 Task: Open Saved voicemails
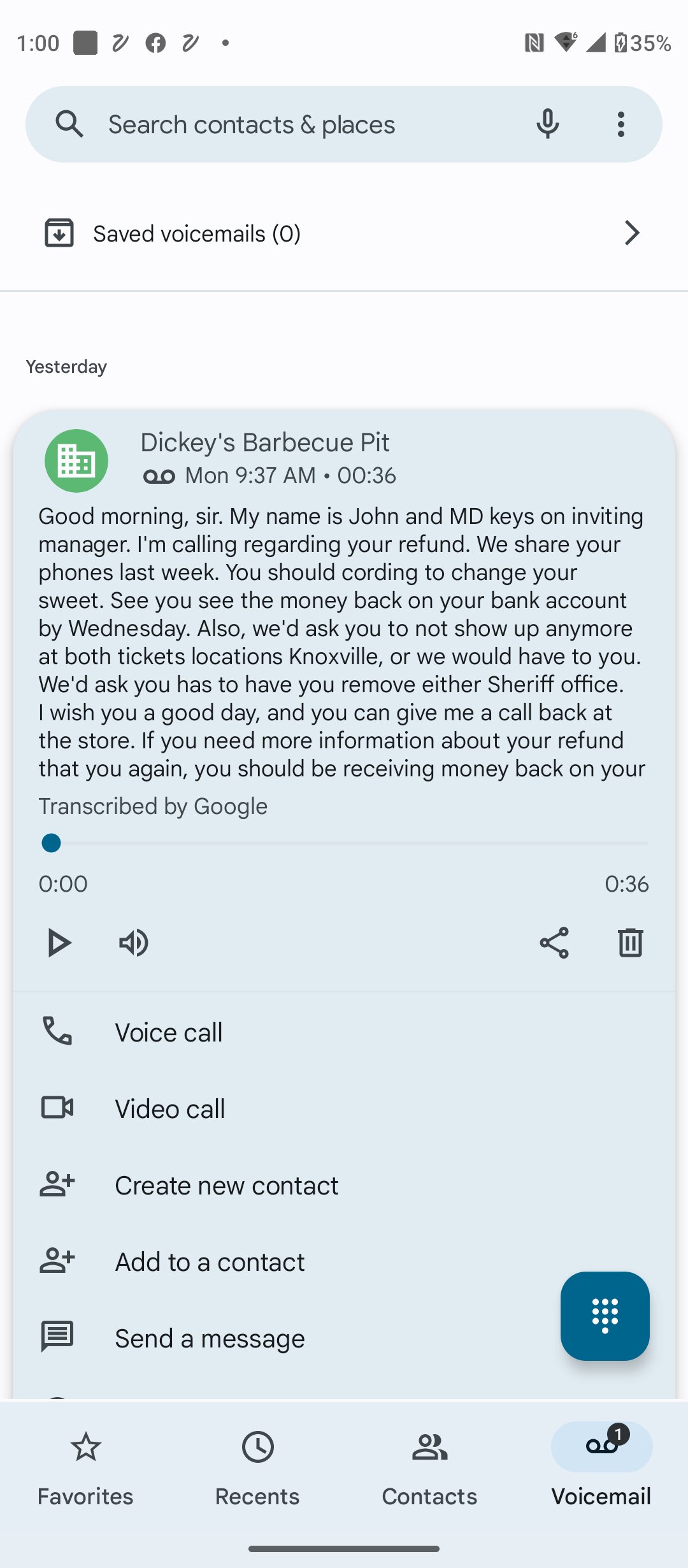344,233
